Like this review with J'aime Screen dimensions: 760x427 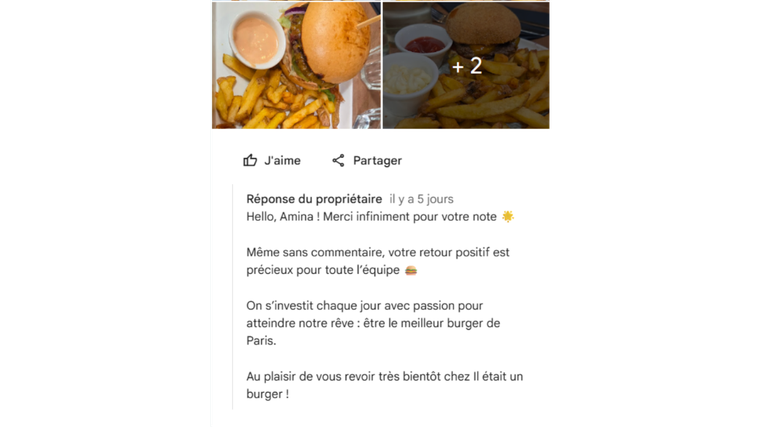271,160
